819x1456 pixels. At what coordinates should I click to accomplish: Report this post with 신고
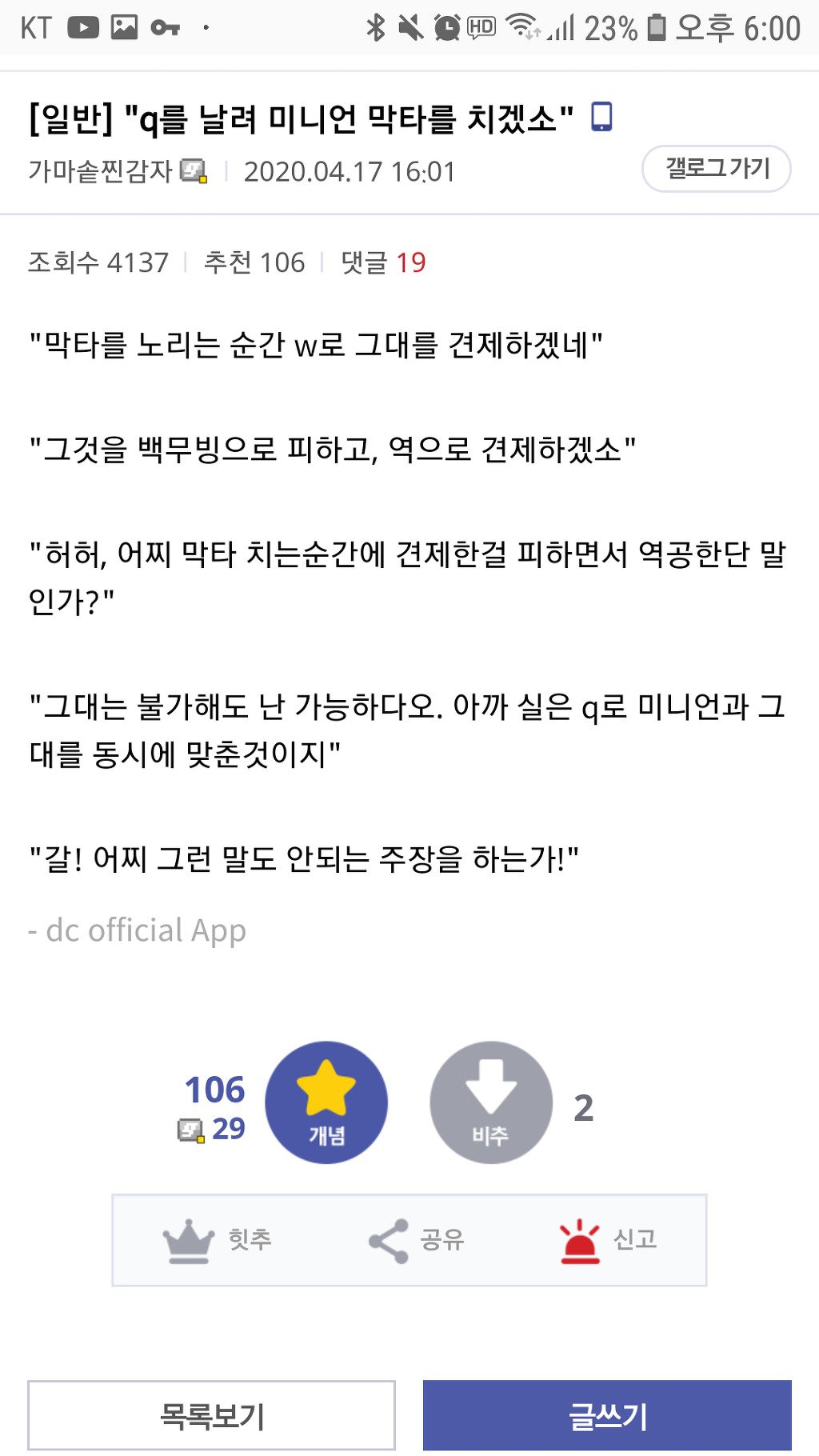pyautogui.click(x=608, y=1240)
